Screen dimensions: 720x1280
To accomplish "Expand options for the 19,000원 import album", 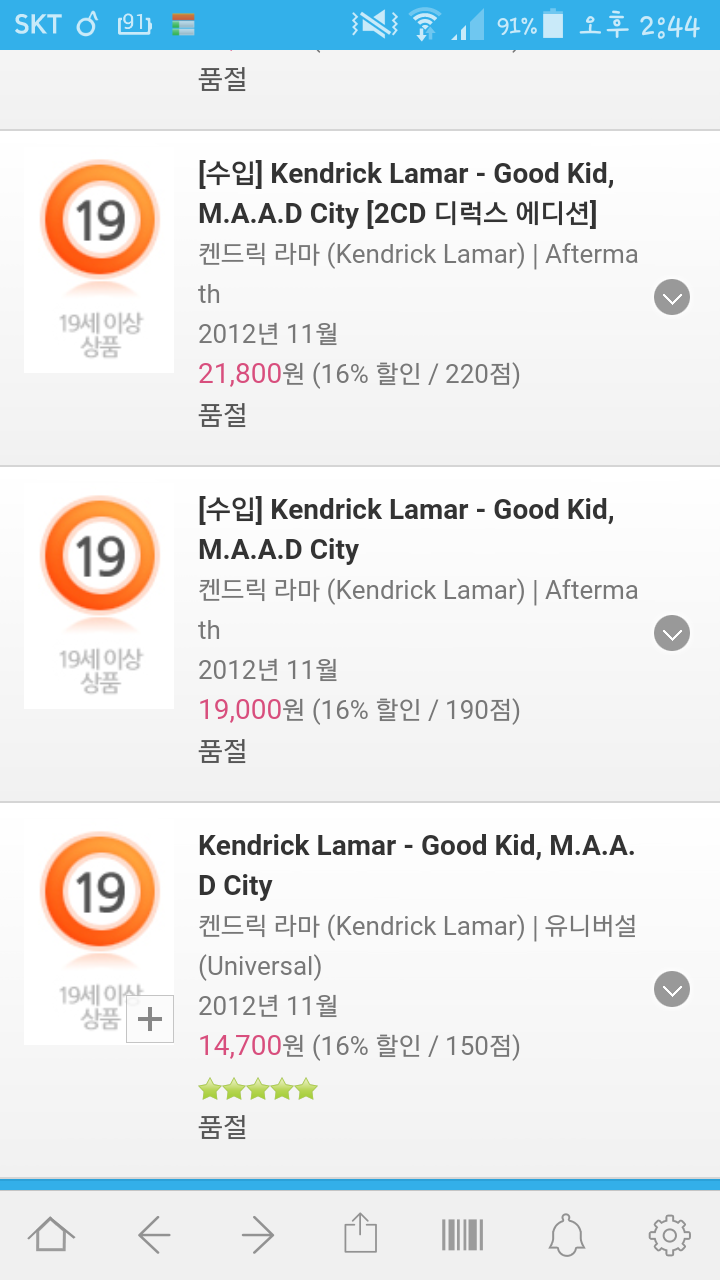I will (x=672, y=633).
